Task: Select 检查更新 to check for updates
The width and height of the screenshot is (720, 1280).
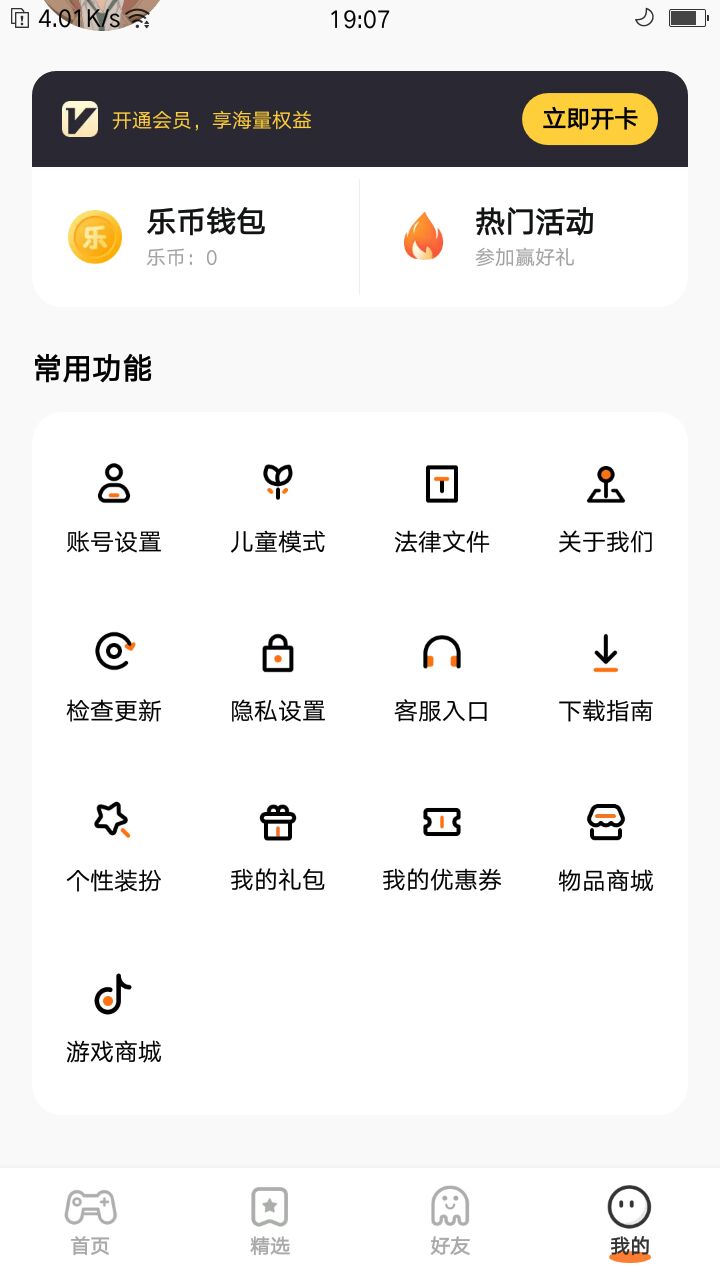Action: click(114, 677)
